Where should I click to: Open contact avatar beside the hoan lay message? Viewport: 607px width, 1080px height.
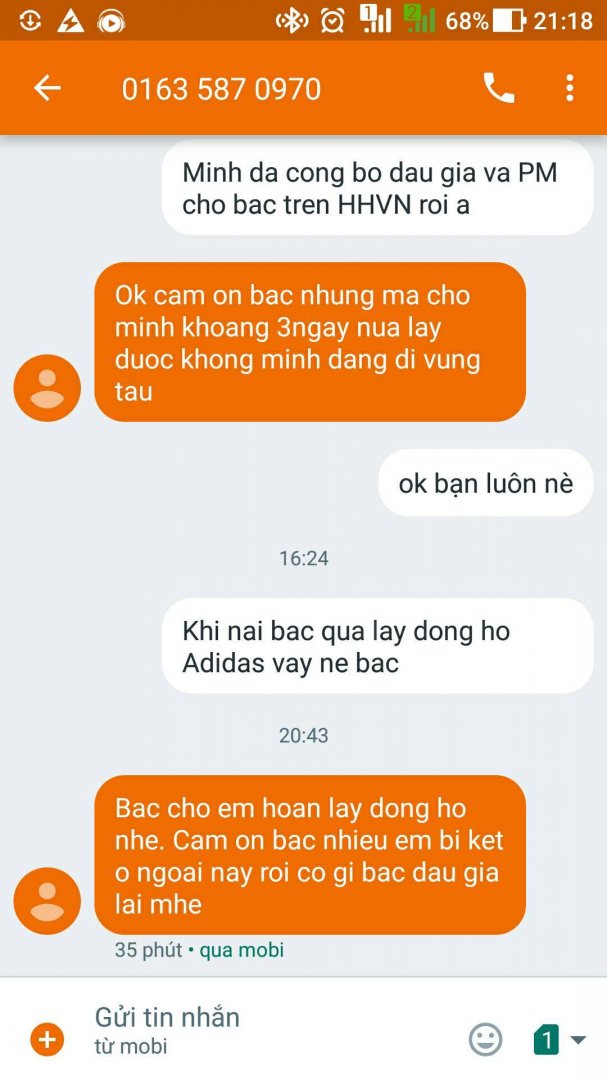[47, 900]
